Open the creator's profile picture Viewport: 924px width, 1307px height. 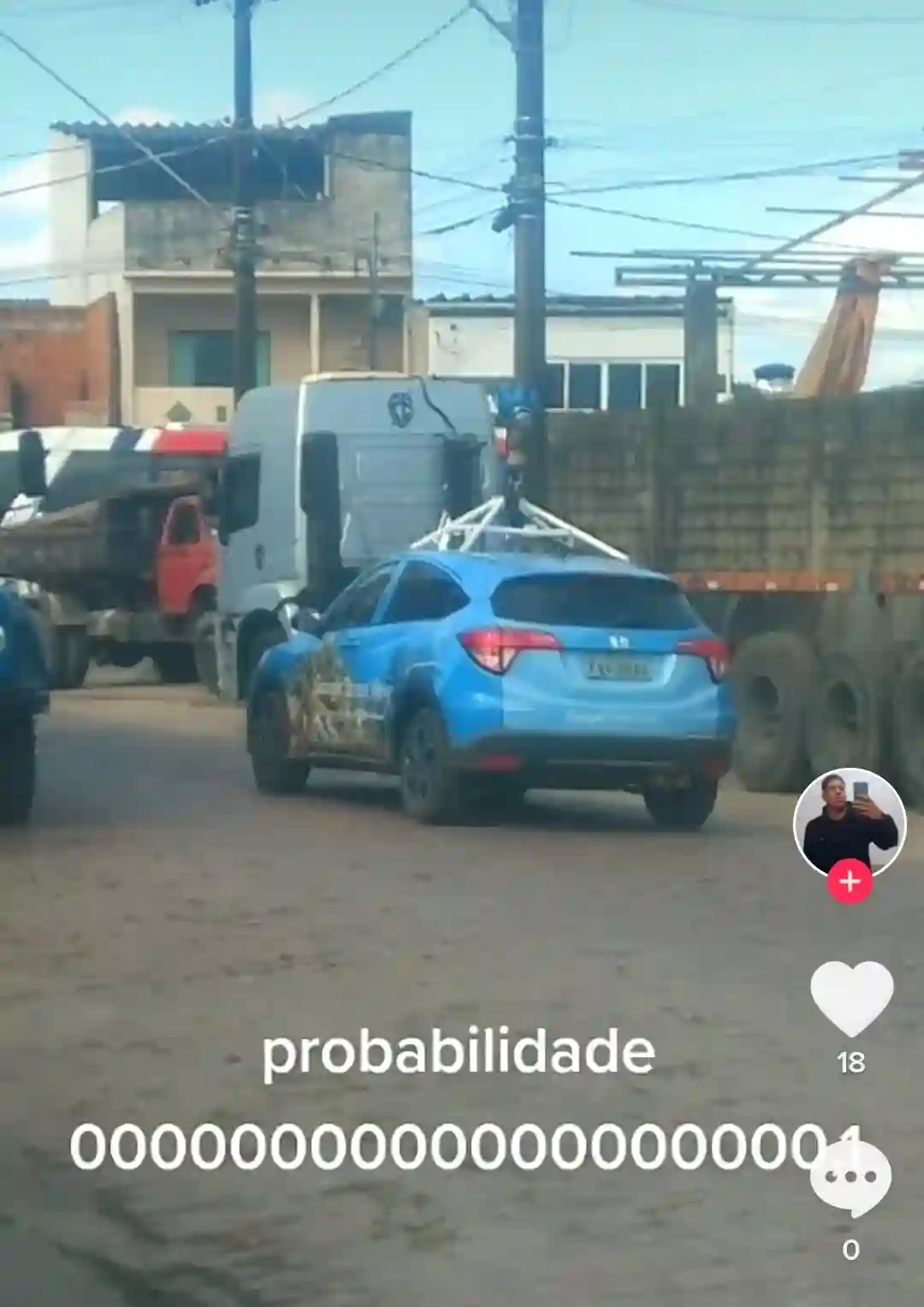click(x=850, y=823)
